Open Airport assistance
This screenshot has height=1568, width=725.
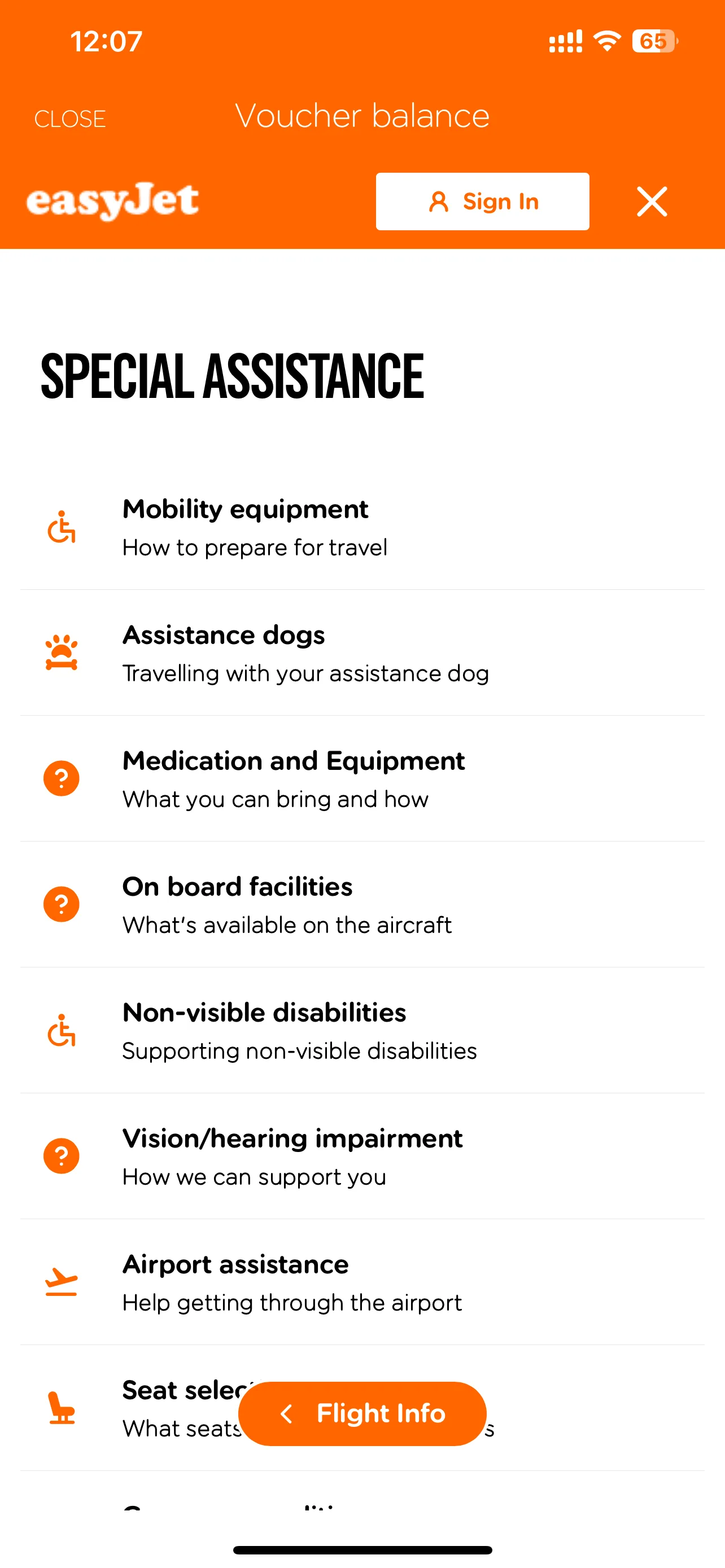pos(361,1282)
